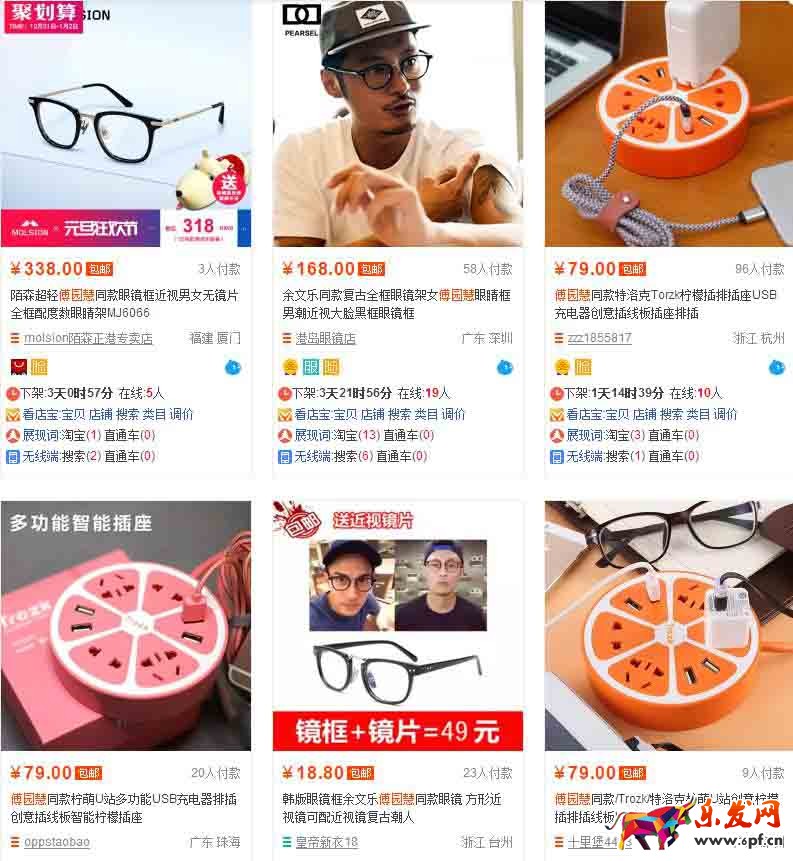
Task: Visit shop molsion陌森正港专卖店
Action: [x=88, y=339]
